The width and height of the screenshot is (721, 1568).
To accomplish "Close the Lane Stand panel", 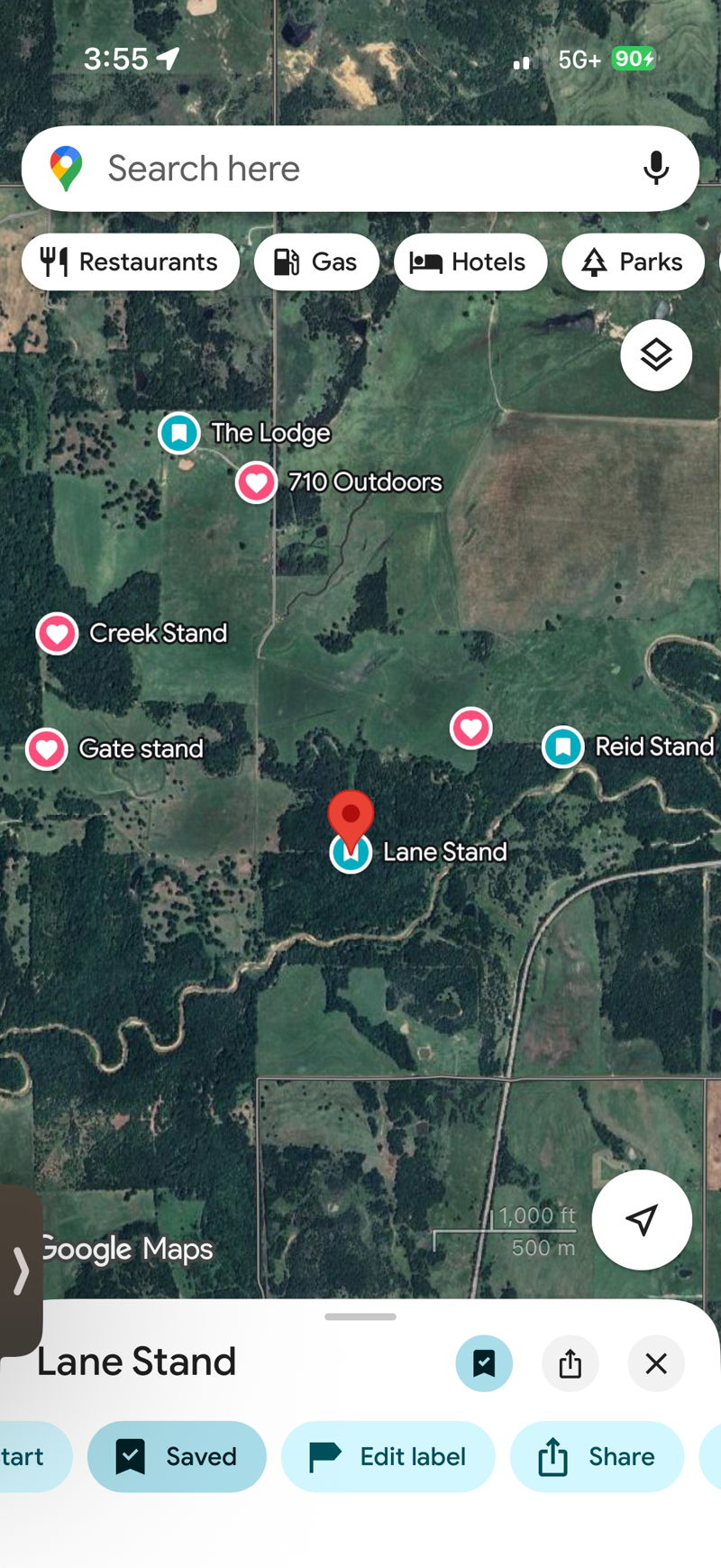I will click(656, 1363).
